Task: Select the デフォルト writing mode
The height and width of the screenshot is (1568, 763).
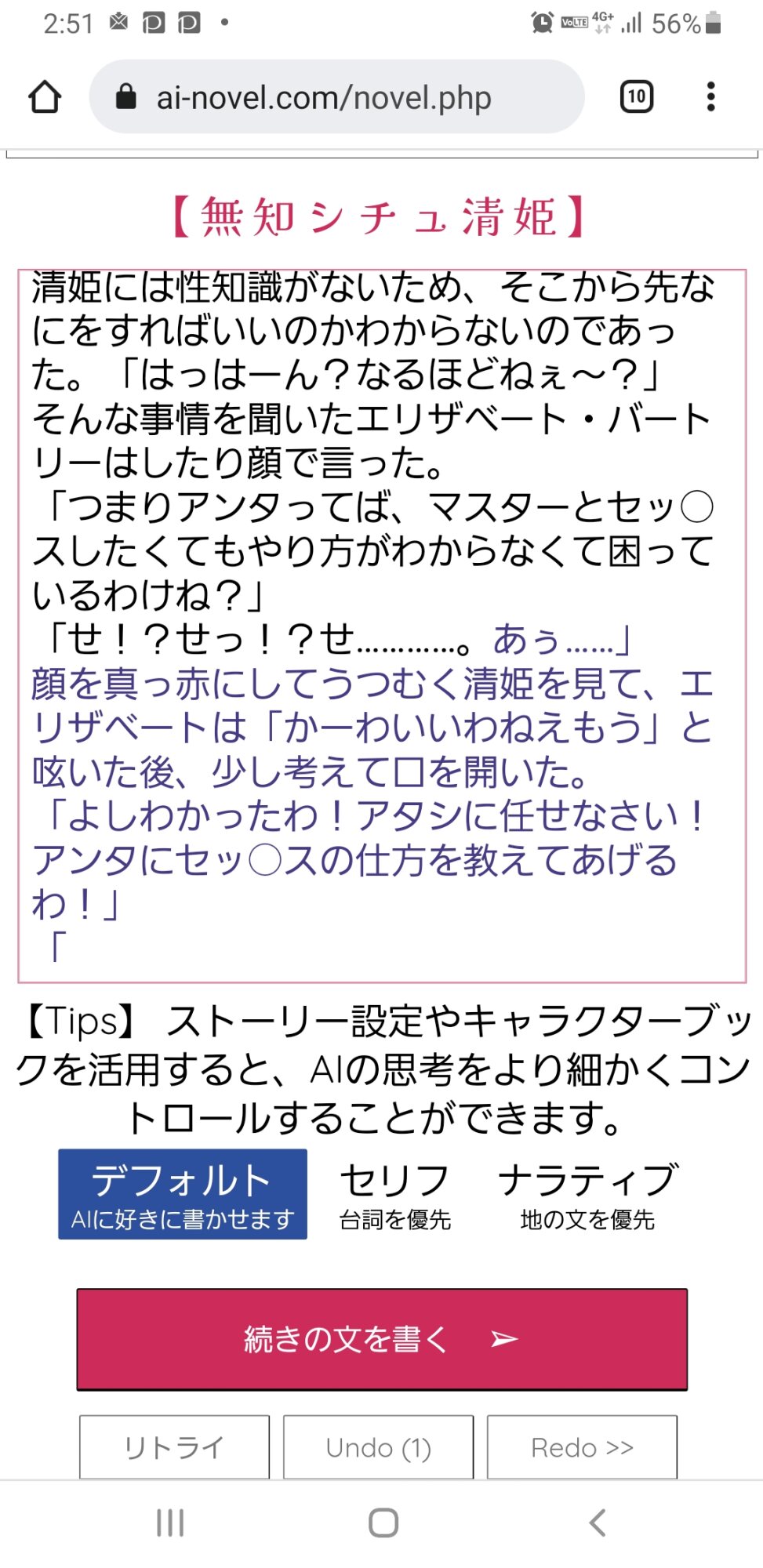Action: (x=183, y=1194)
